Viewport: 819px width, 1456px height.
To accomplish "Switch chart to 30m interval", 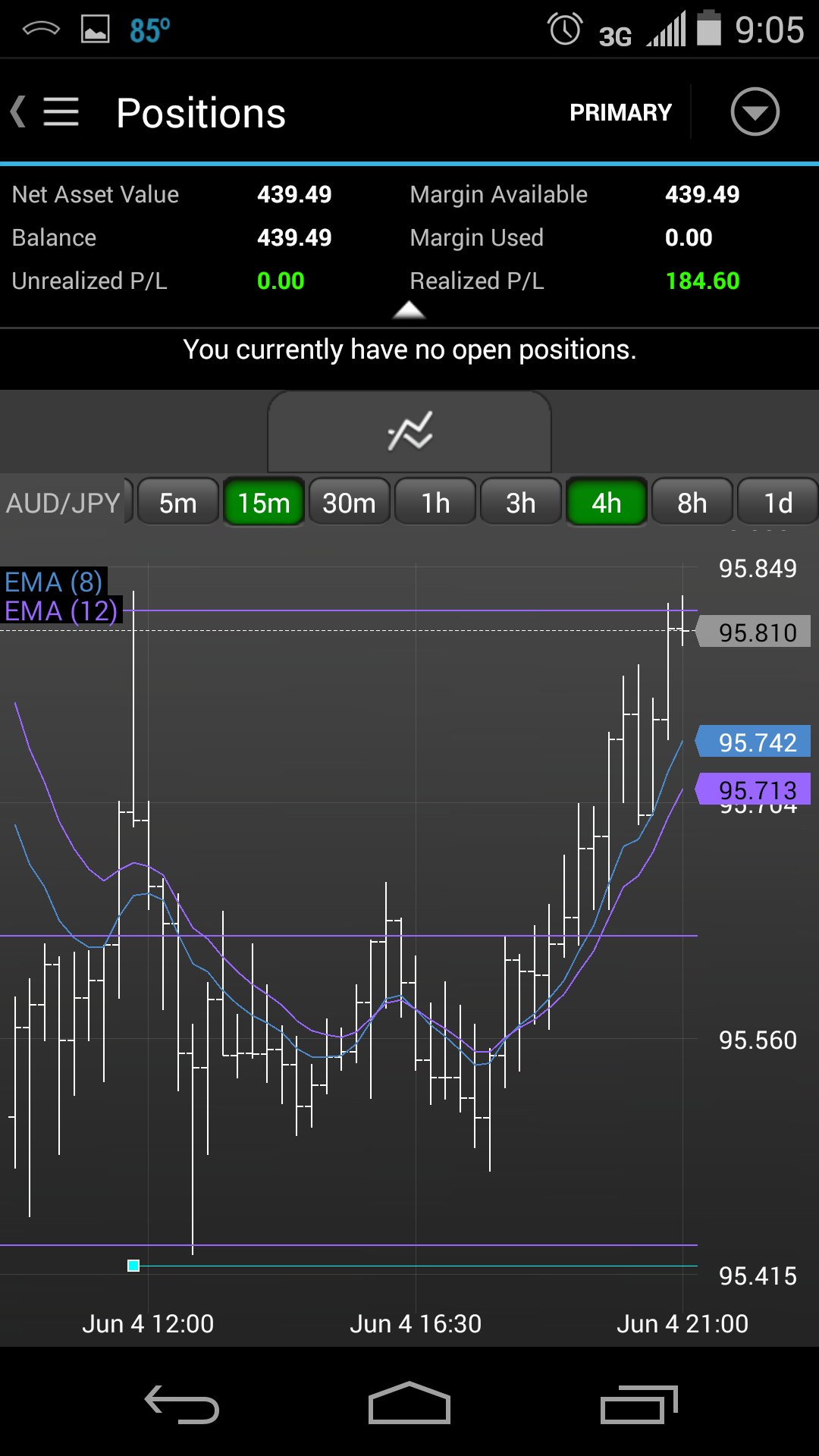I will 350,503.
